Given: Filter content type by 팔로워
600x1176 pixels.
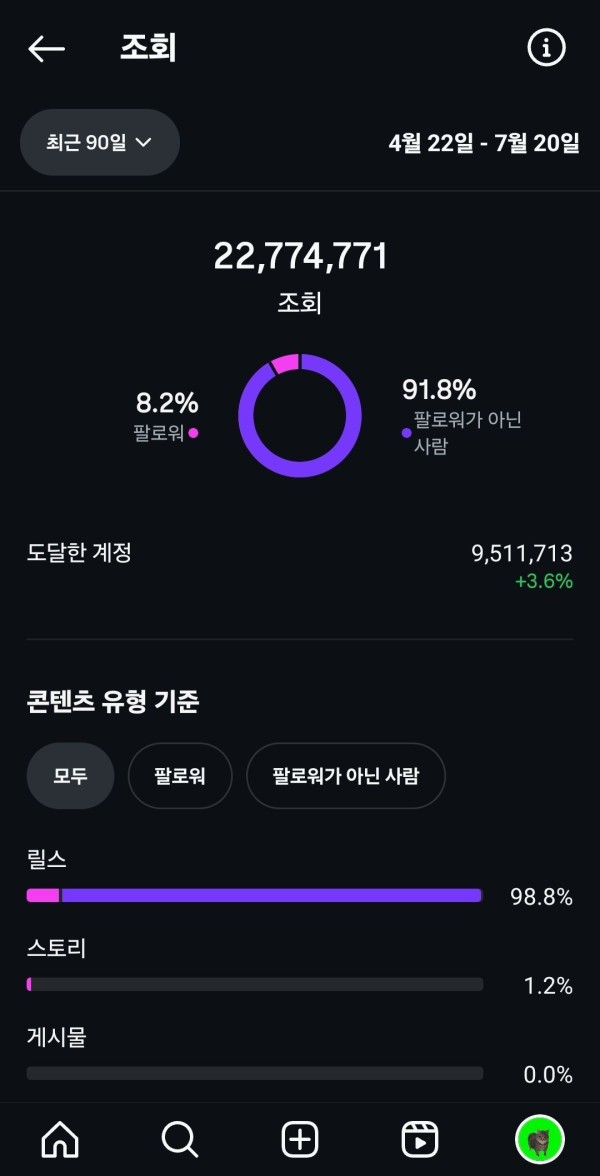Looking at the screenshot, I should coord(180,775).
